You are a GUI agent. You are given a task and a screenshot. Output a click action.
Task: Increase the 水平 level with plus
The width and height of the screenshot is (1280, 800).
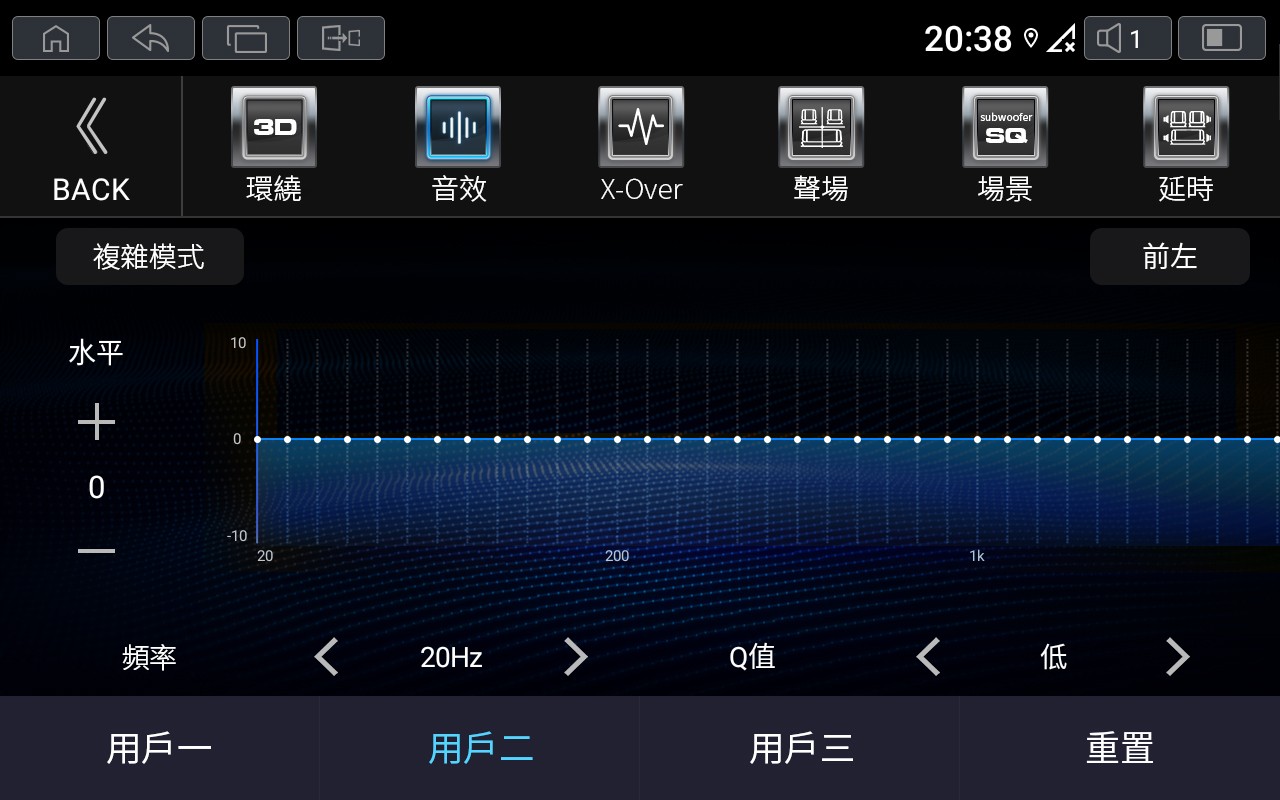pyautogui.click(x=96, y=423)
